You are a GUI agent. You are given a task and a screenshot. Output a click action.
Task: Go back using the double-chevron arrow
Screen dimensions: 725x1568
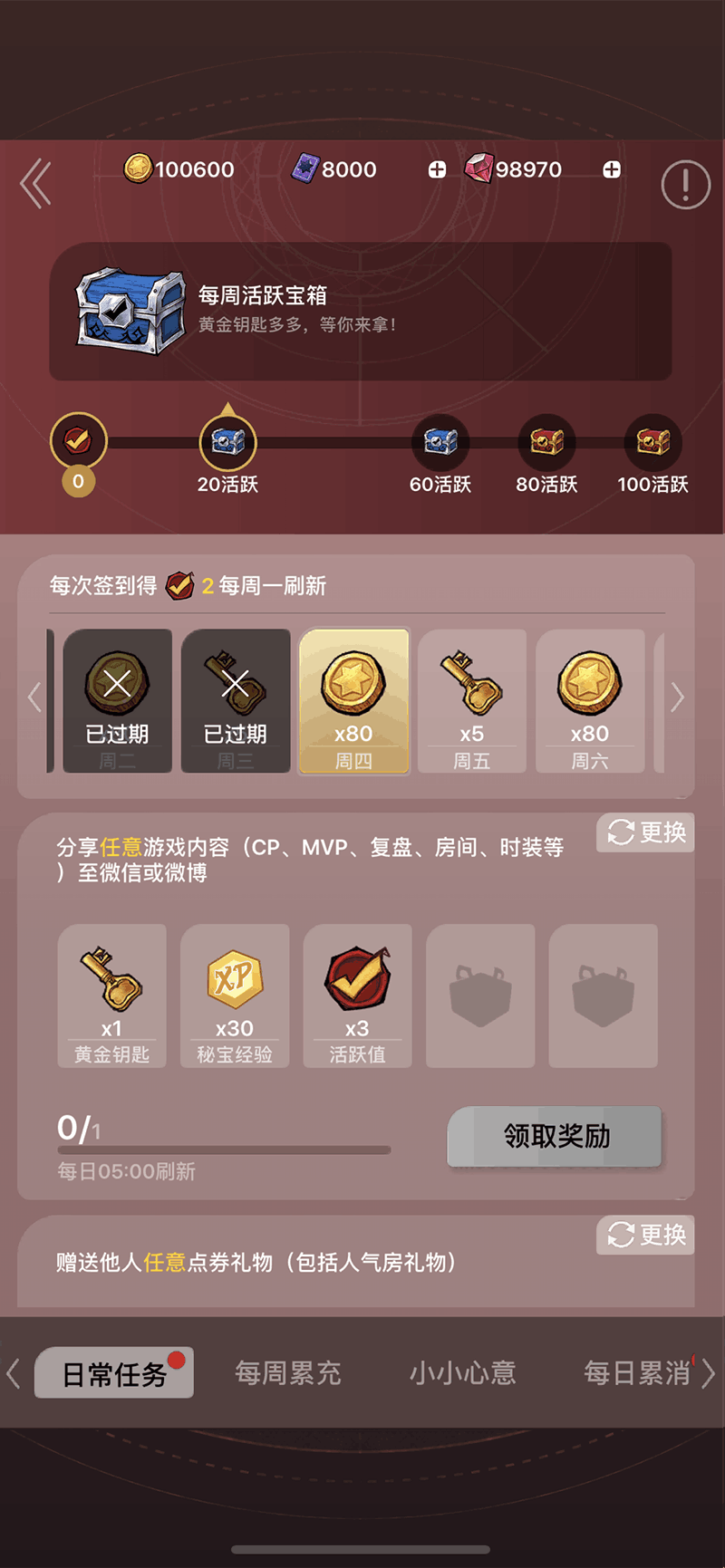pyautogui.click(x=36, y=183)
